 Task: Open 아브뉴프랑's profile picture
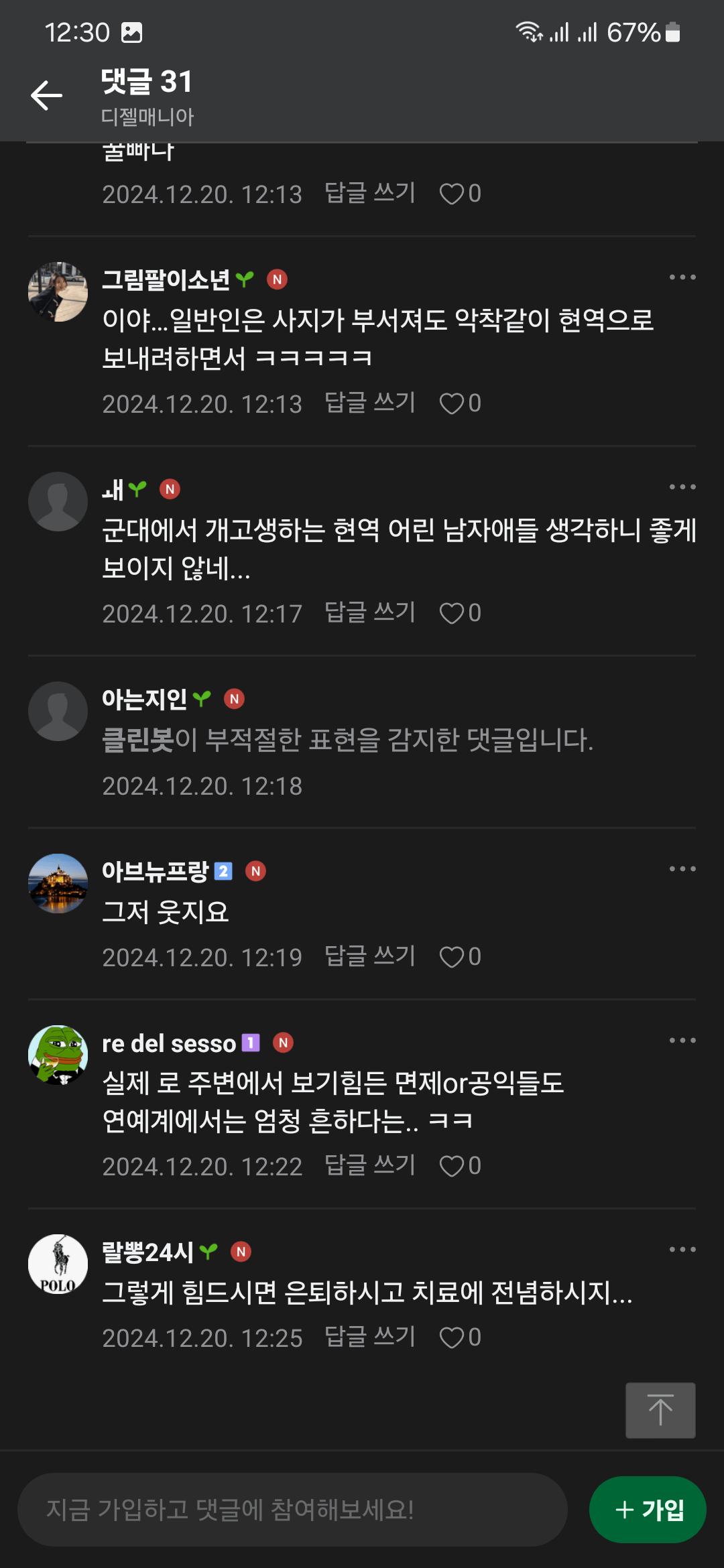coord(58,883)
